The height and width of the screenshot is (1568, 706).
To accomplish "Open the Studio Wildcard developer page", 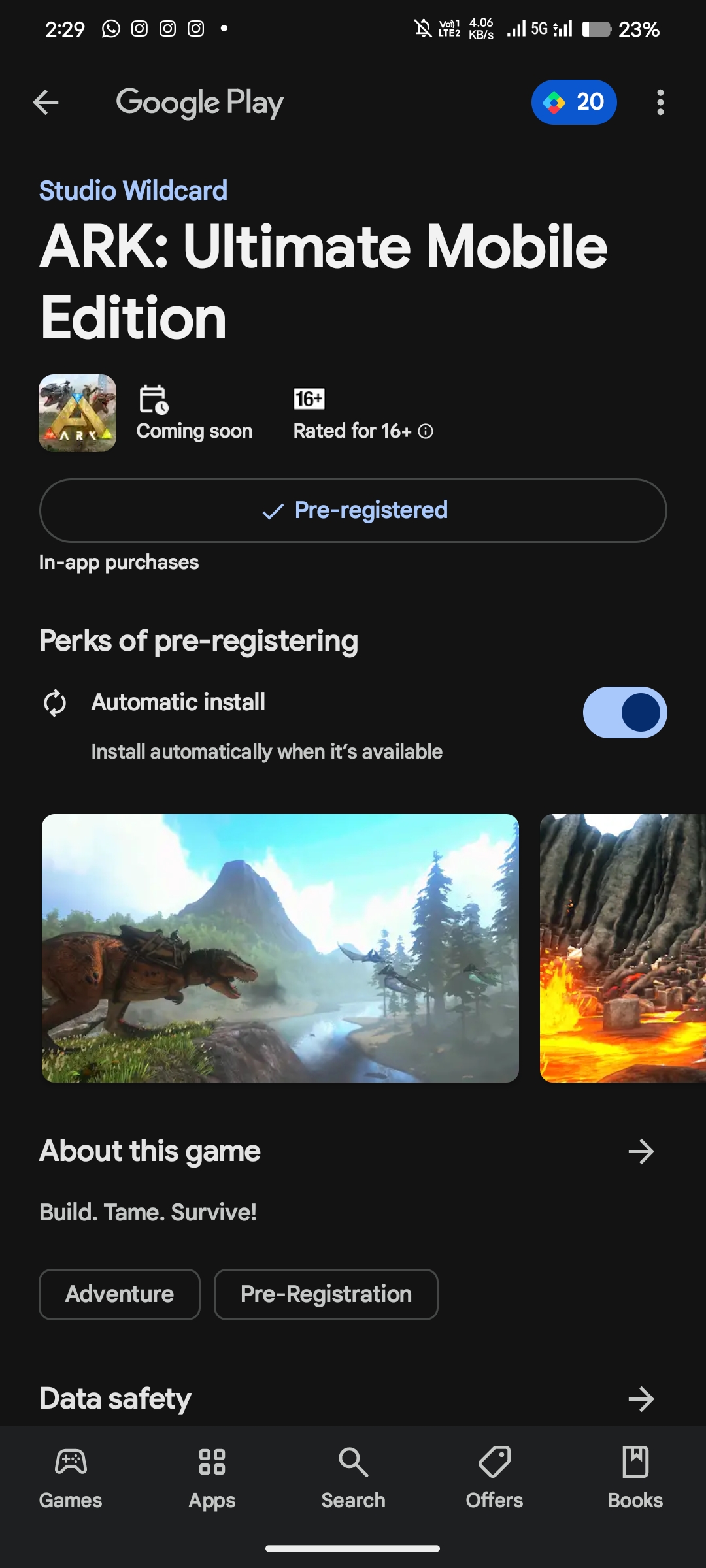I will point(133,191).
